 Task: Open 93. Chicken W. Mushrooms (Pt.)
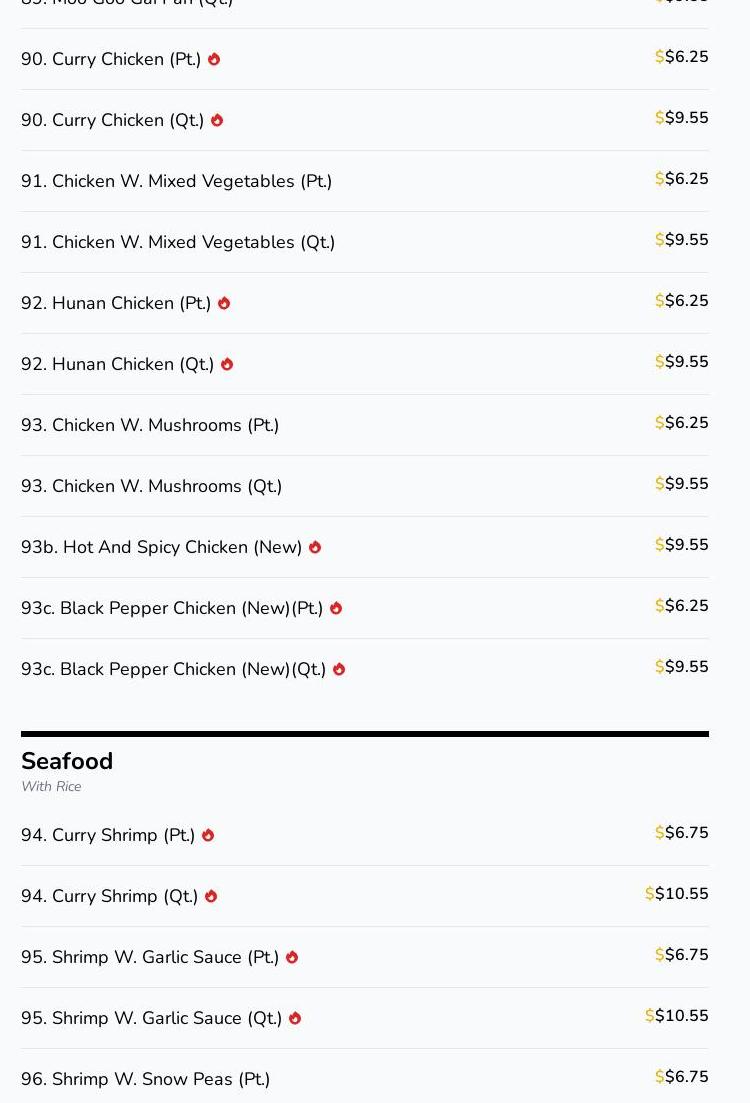[150, 425]
